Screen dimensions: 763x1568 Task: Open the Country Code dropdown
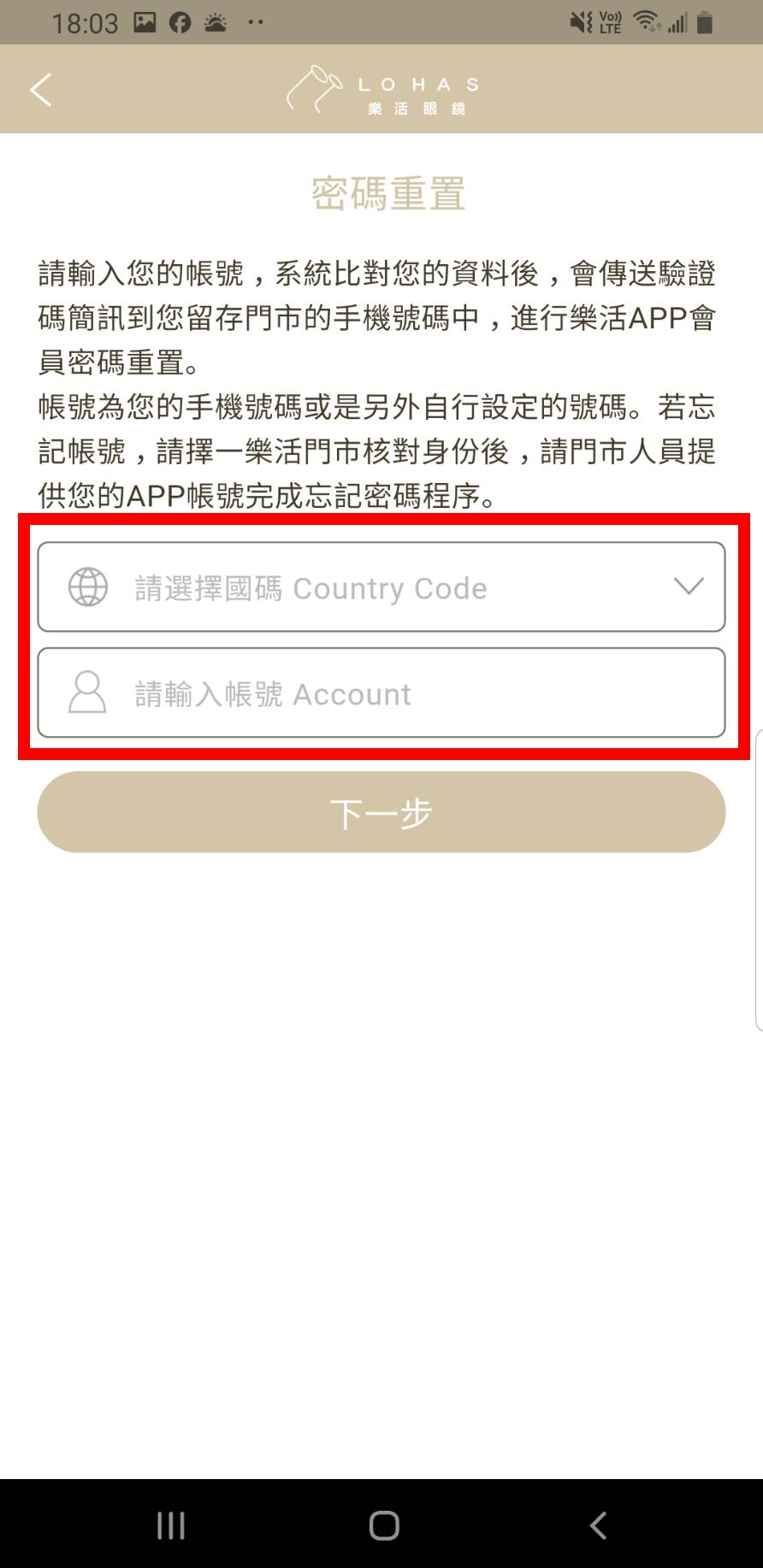point(381,587)
